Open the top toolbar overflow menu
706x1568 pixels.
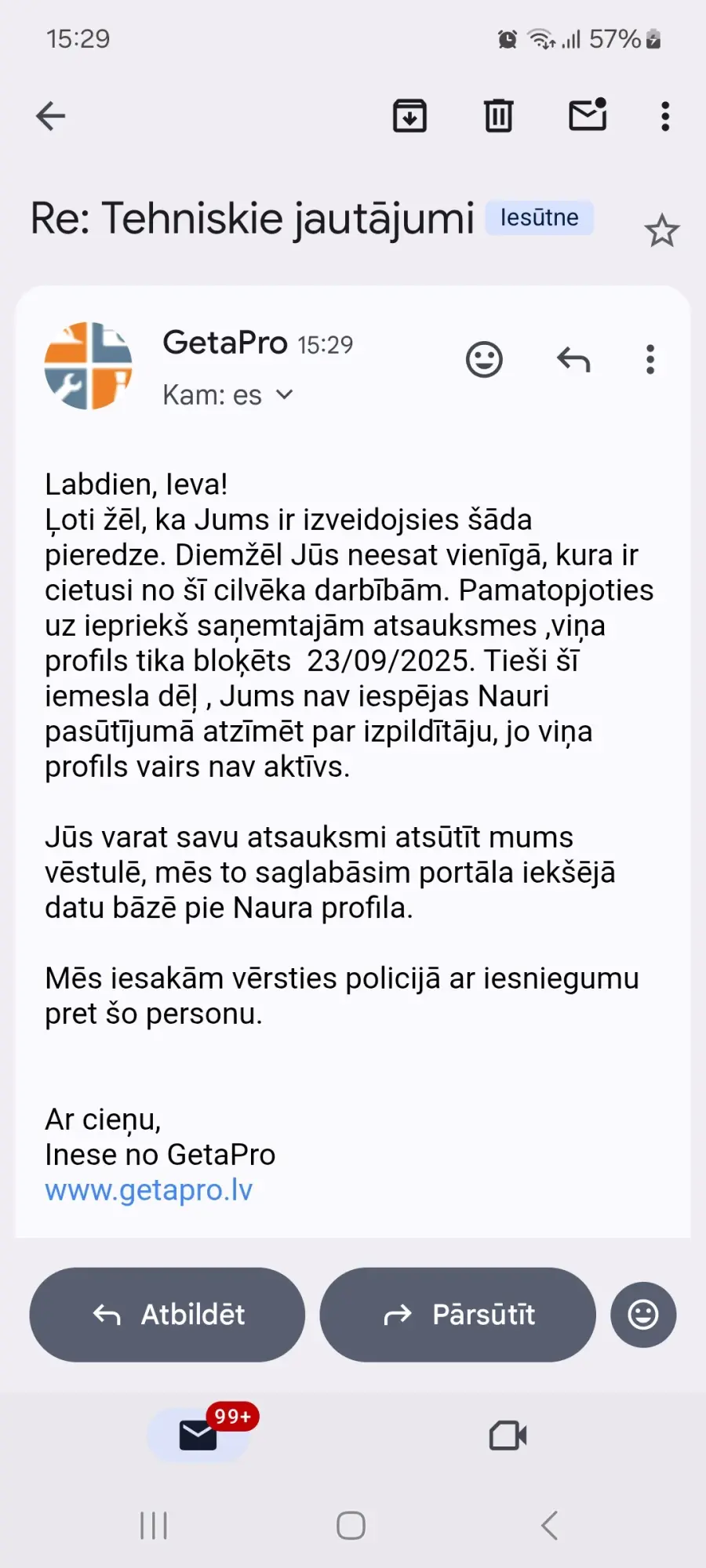(665, 116)
